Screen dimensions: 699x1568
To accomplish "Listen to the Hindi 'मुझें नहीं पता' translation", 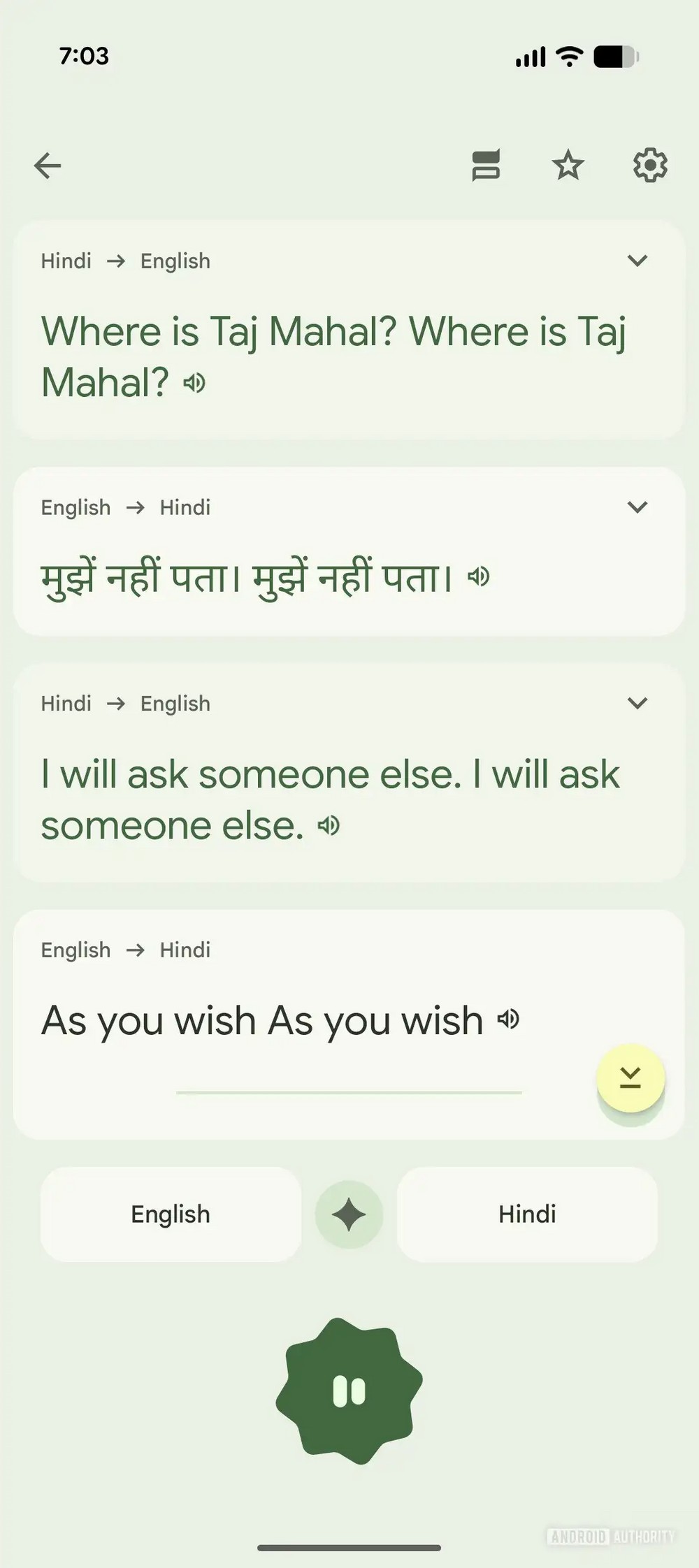I will tap(479, 577).
